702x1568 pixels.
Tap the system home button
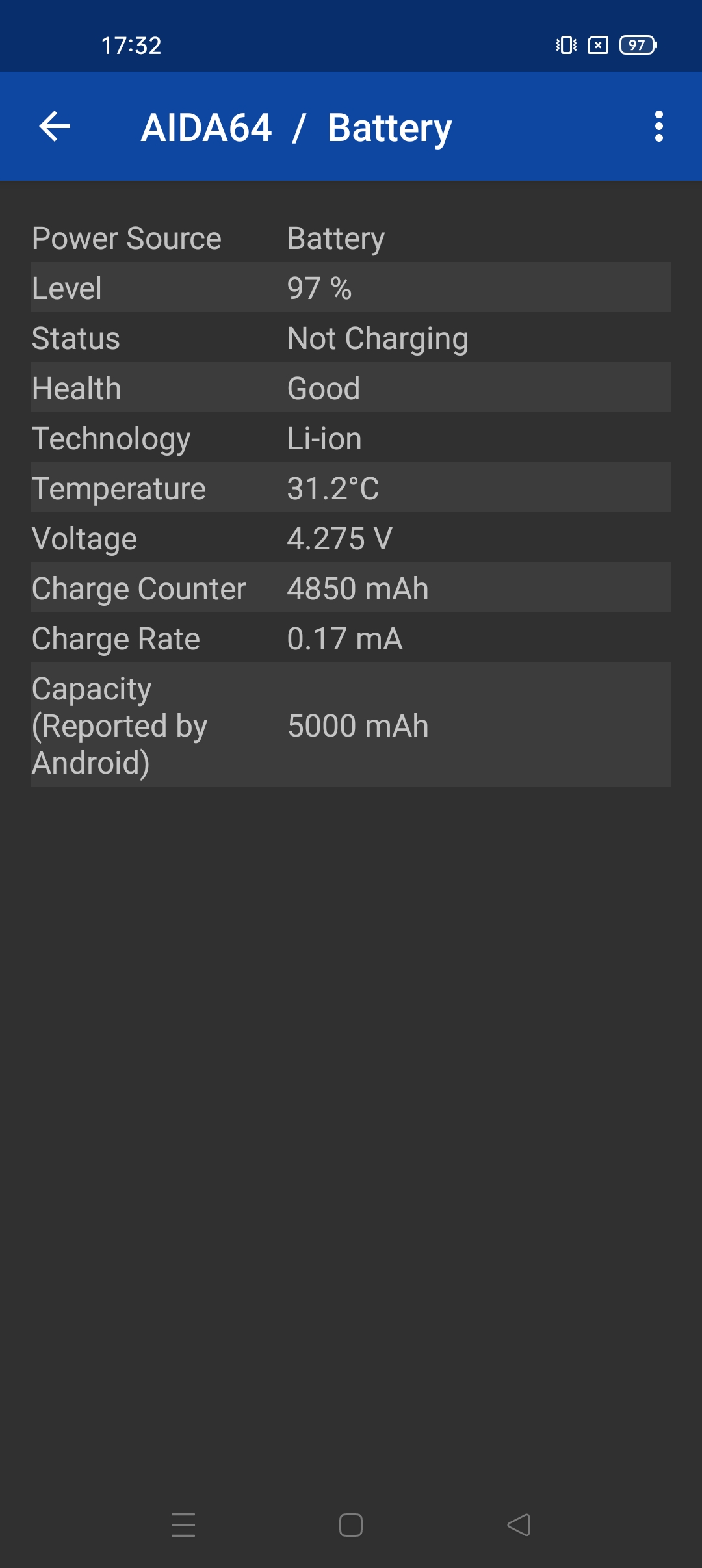[x=351, y=1525]
